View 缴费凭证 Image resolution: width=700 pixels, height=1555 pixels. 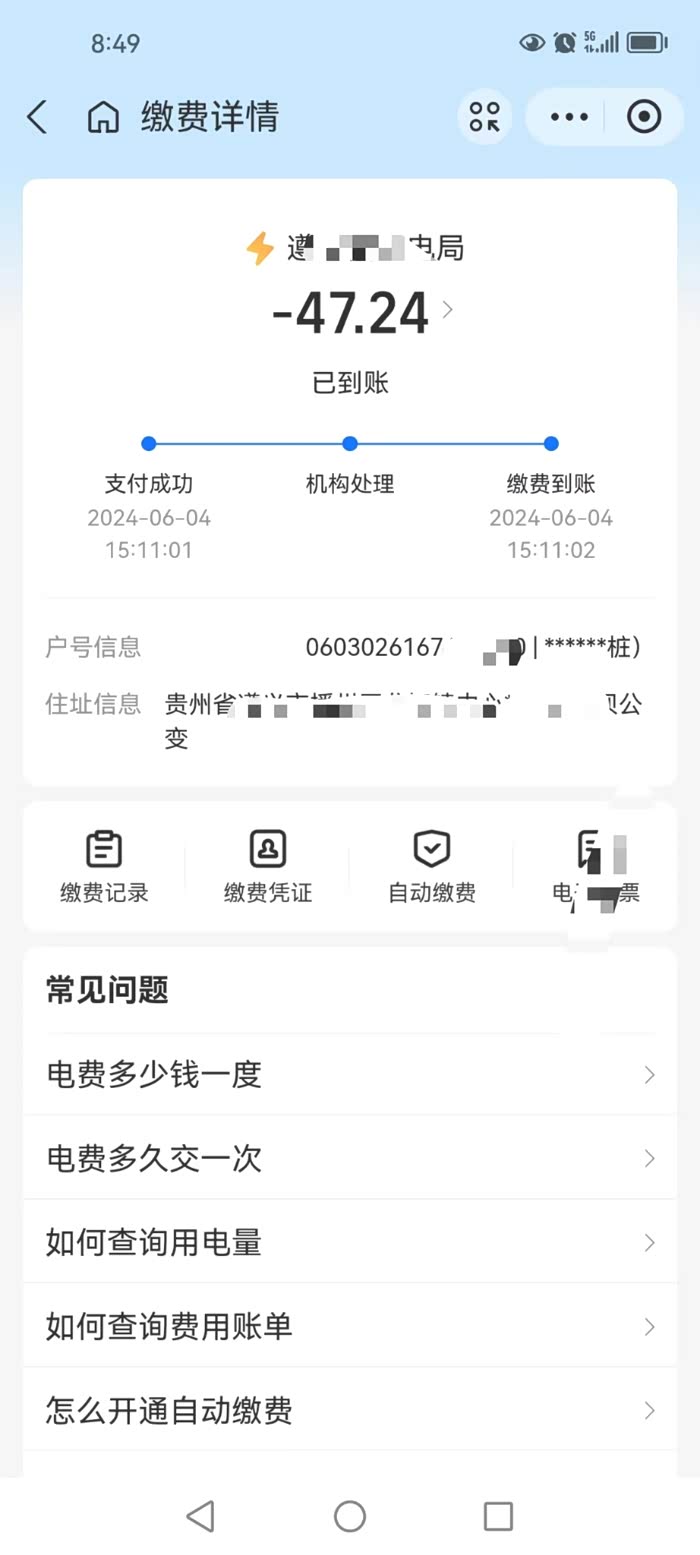[x=267, y=866]
